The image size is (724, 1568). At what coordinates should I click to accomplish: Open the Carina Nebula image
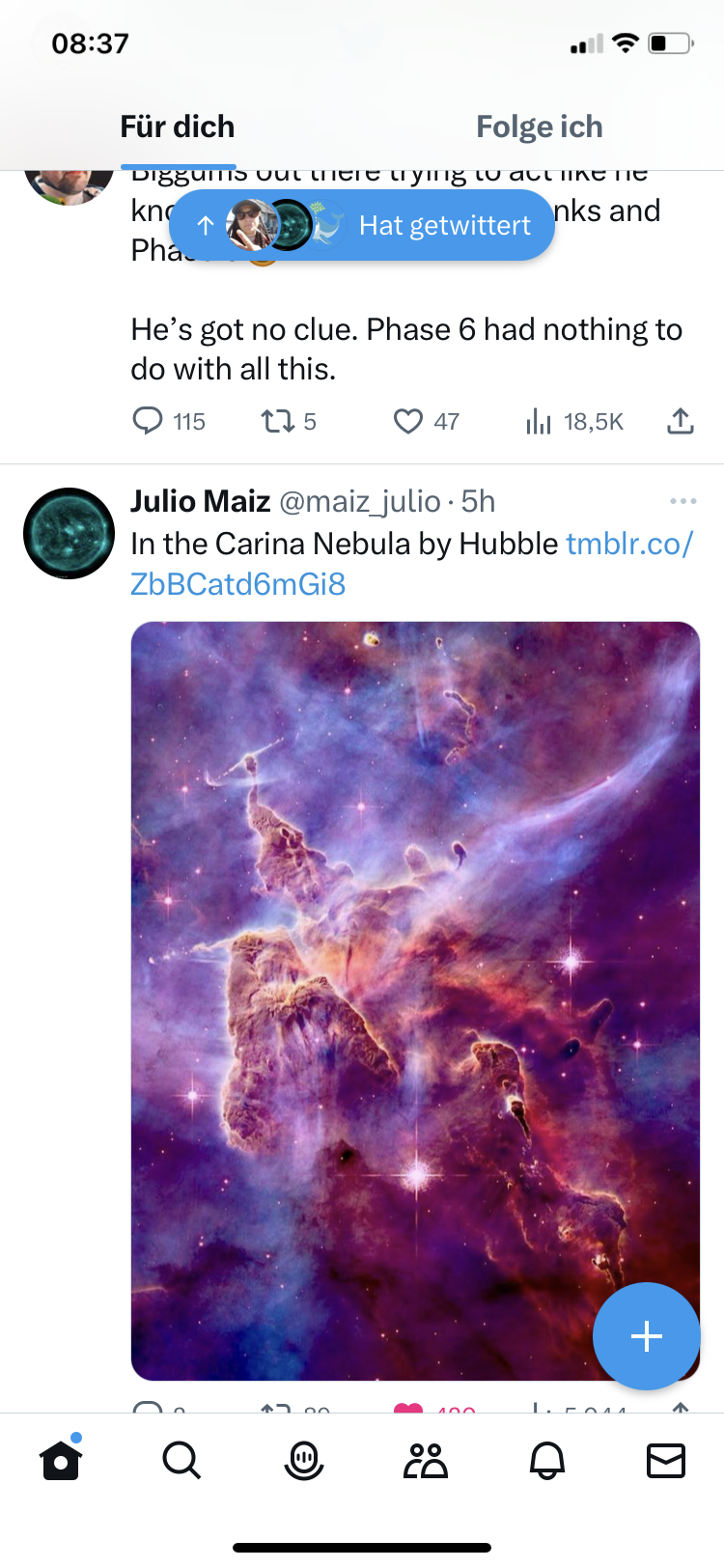tap(415, 966)
